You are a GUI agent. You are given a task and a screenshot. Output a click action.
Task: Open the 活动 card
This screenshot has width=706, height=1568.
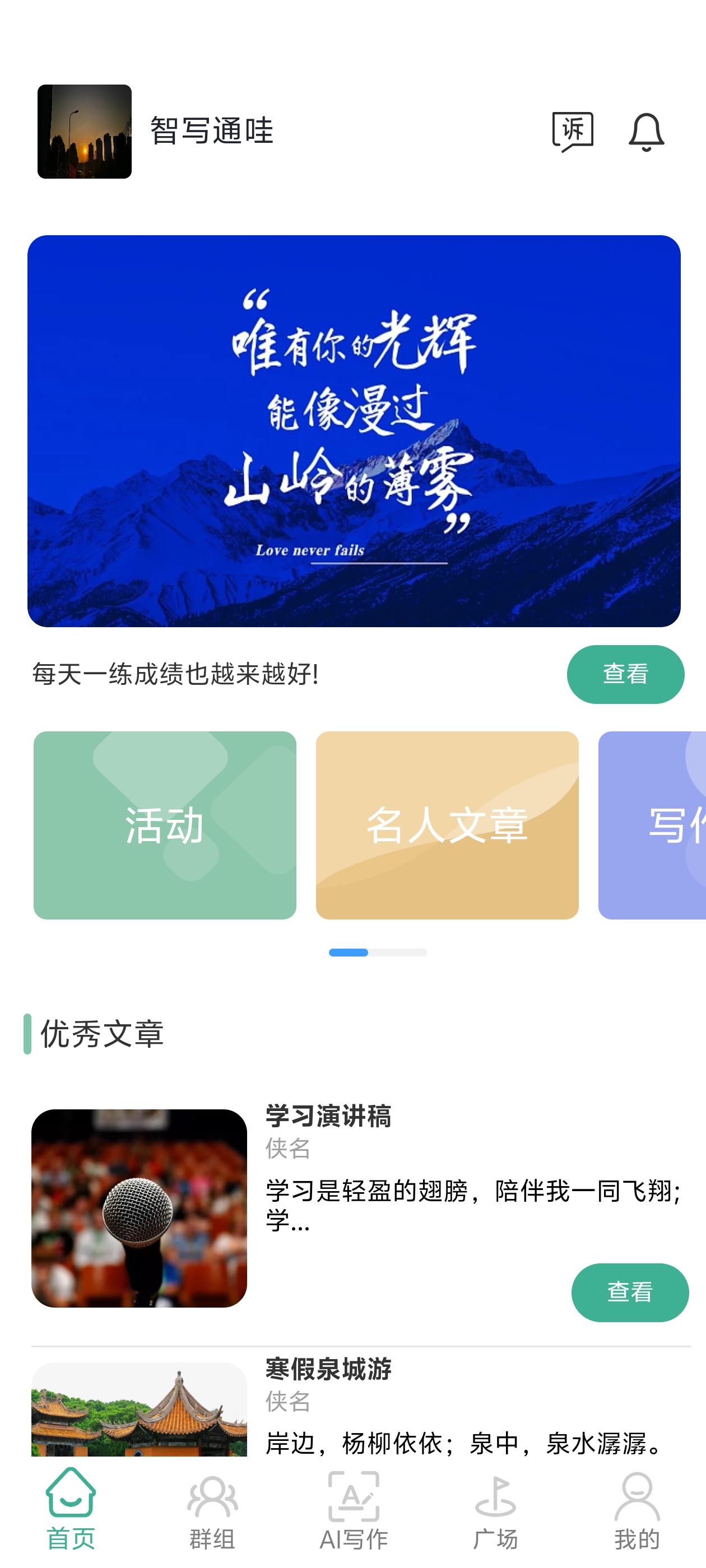click(x=165, y=825)
